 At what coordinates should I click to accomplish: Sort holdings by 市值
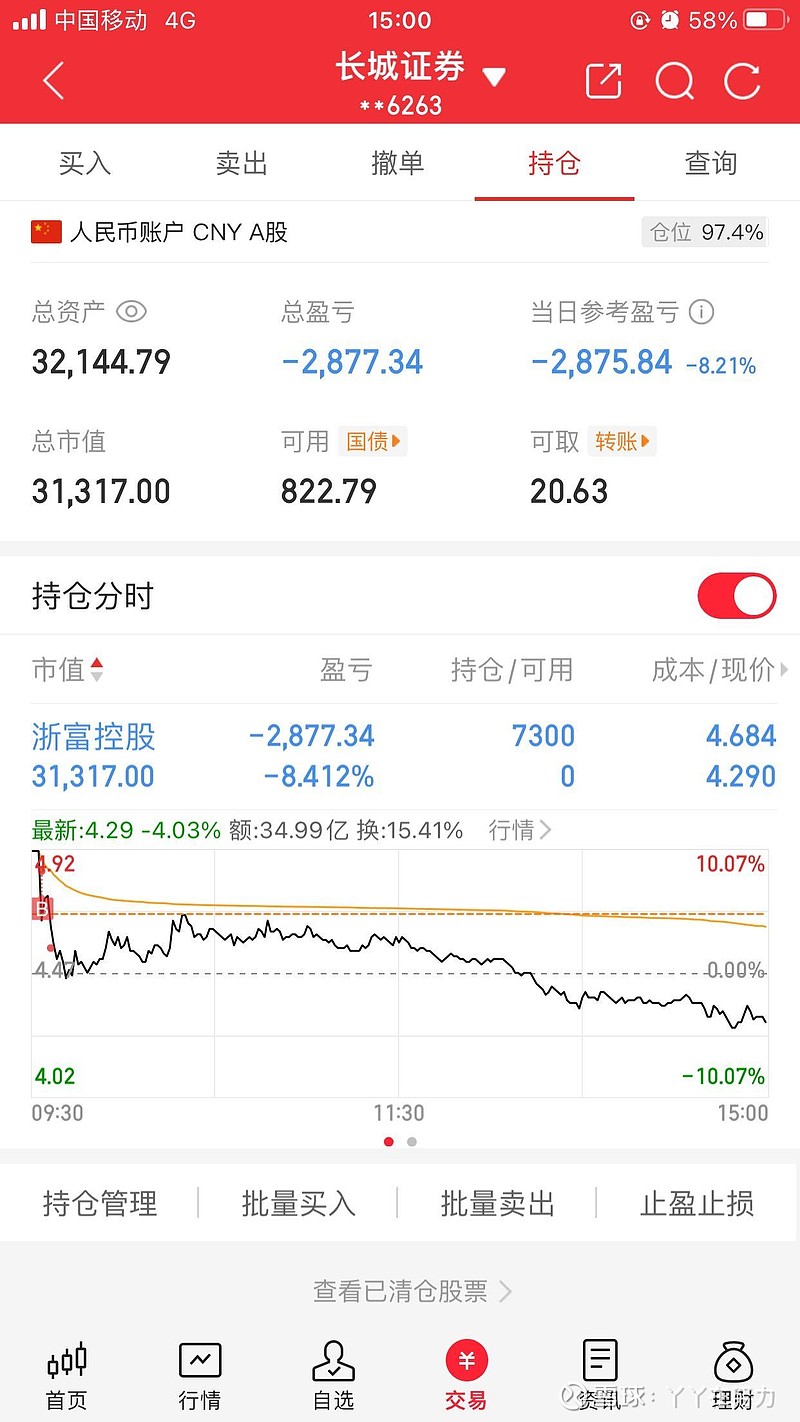pos(68,669)
